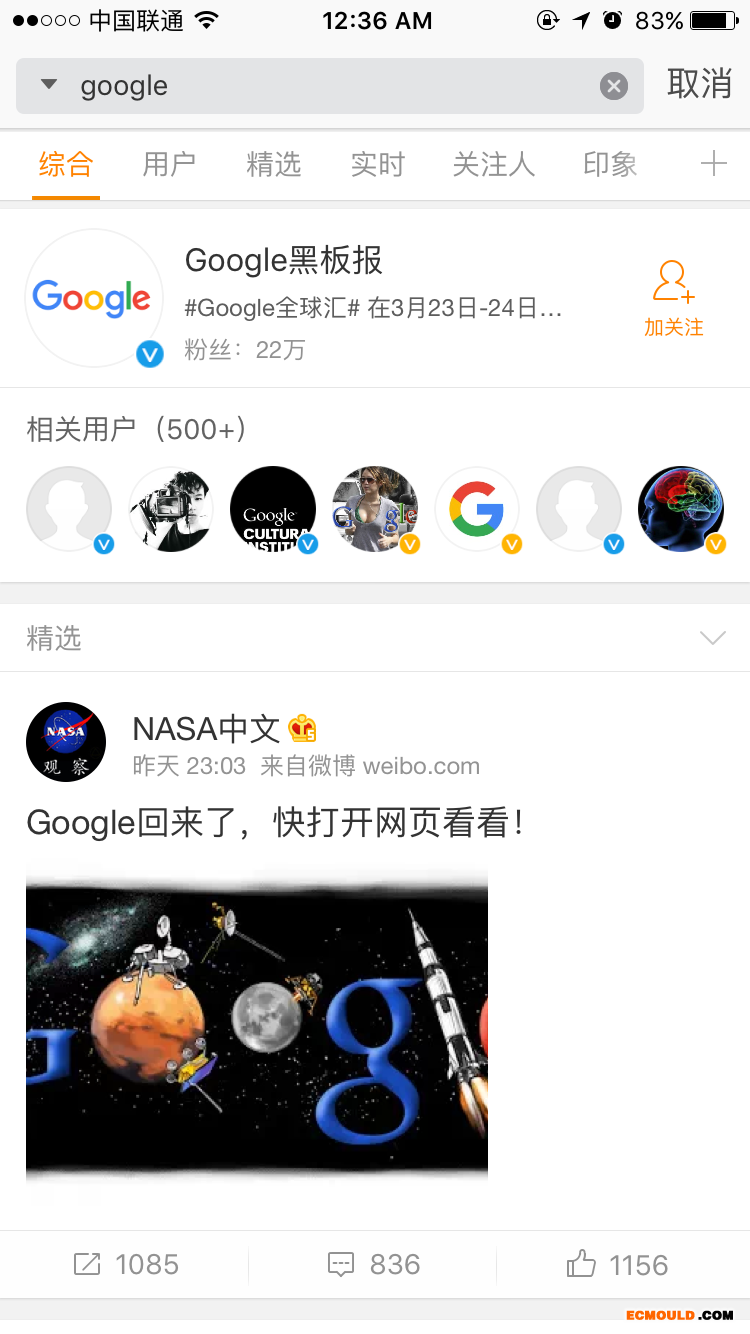750x1334 pixels.
Task: Switch to the 用户 tab
Action: pos(169,164)
